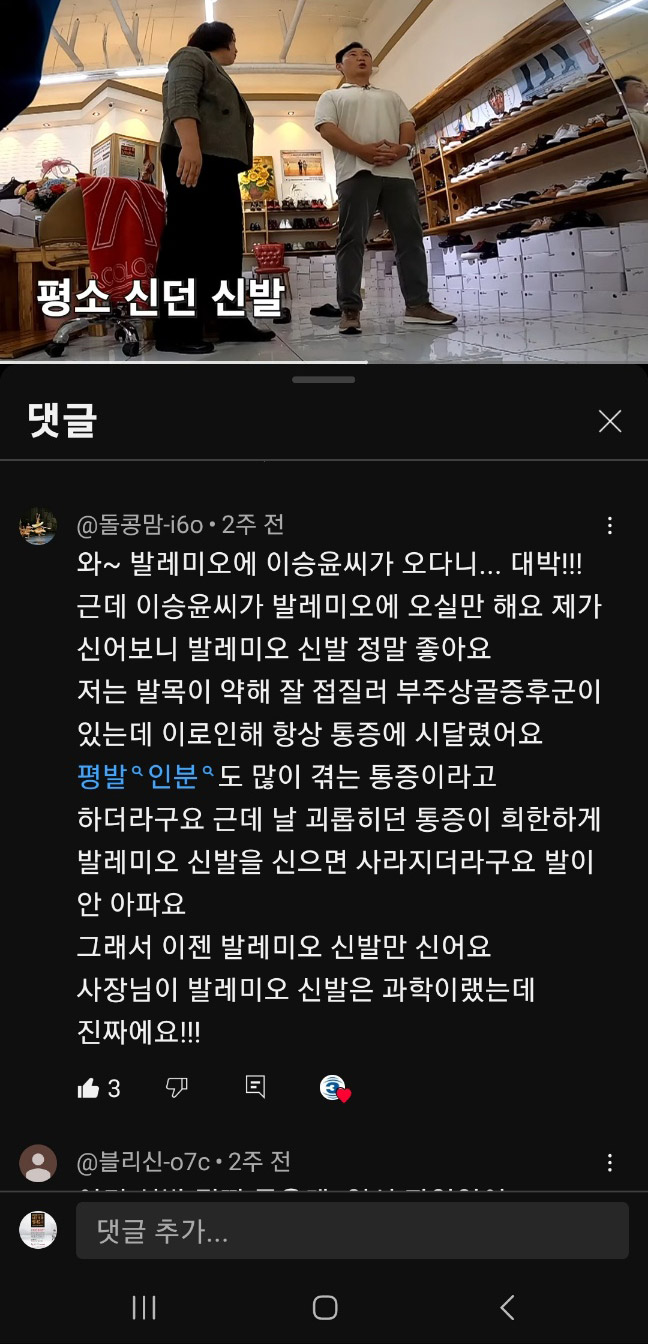Like 돌콩맘-i6o's comment

[x=89, y=1088]
